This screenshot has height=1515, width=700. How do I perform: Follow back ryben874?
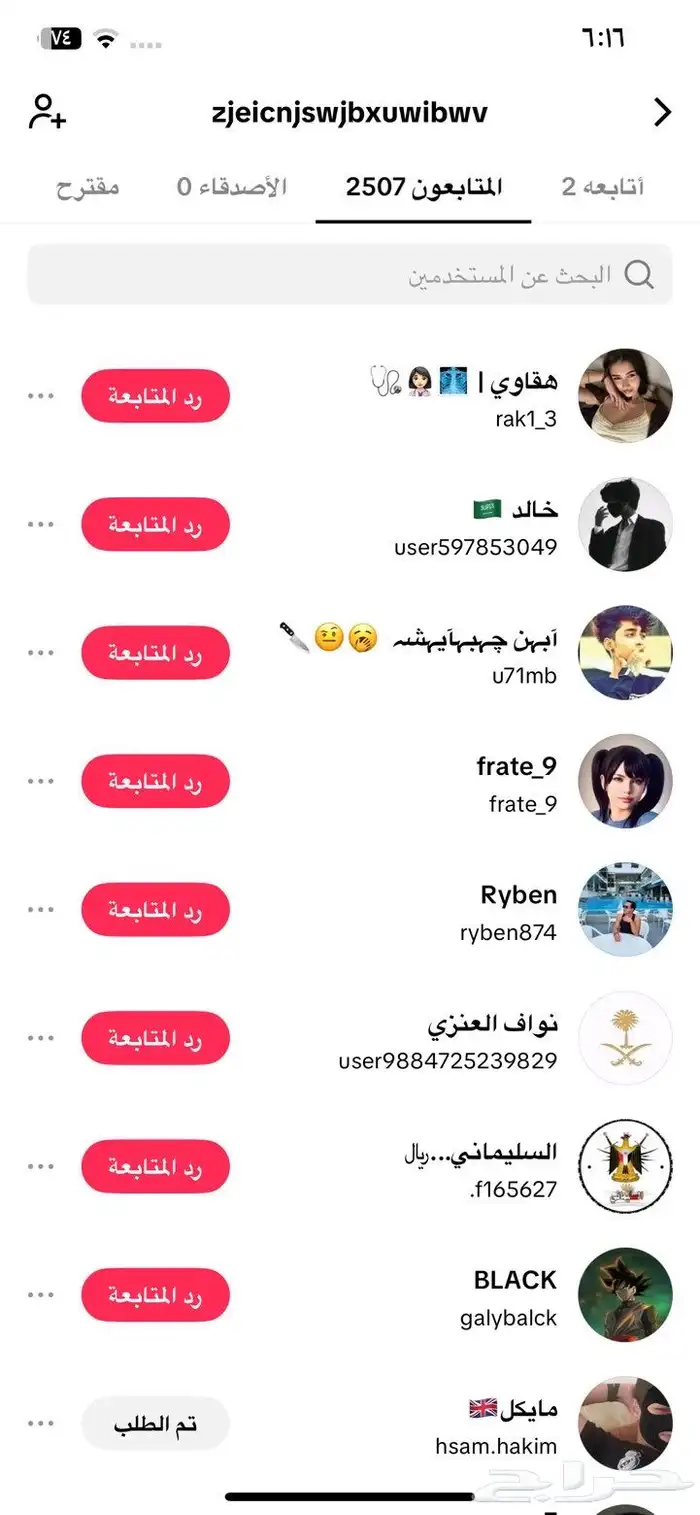pyautogui.click(x=155, y=909)
